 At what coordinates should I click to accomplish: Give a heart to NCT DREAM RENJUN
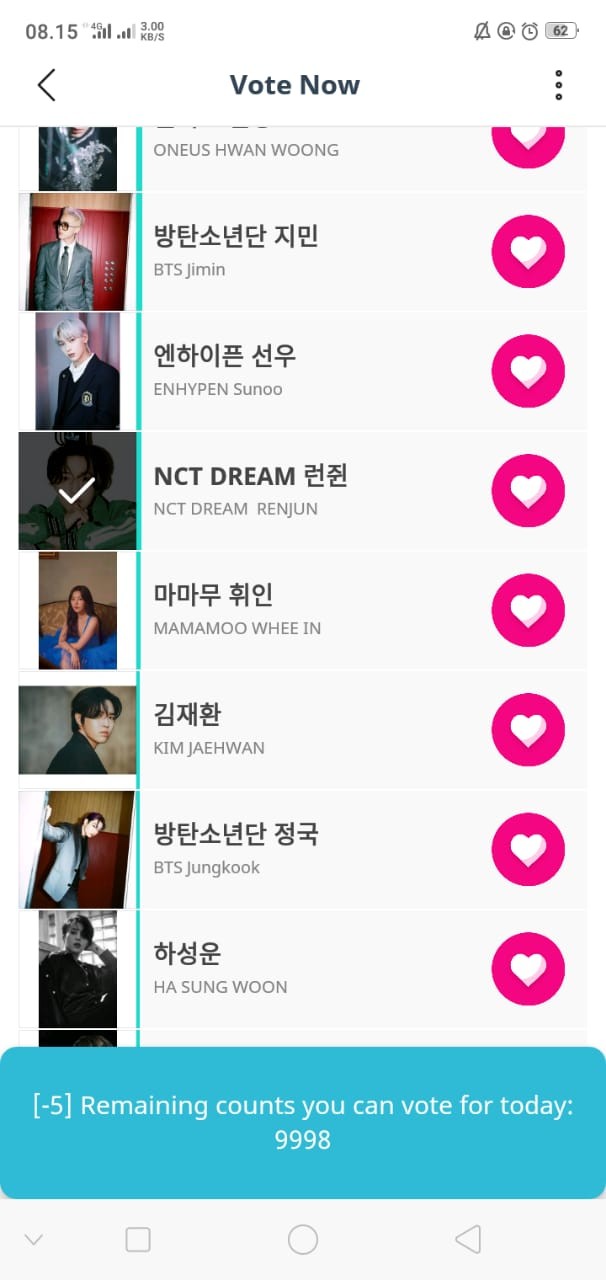pos(528,491)
